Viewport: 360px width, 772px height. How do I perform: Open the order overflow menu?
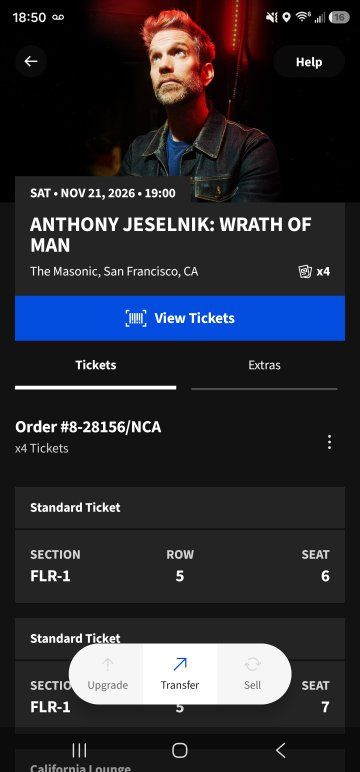pyautogui.click(x=329, y=442)
